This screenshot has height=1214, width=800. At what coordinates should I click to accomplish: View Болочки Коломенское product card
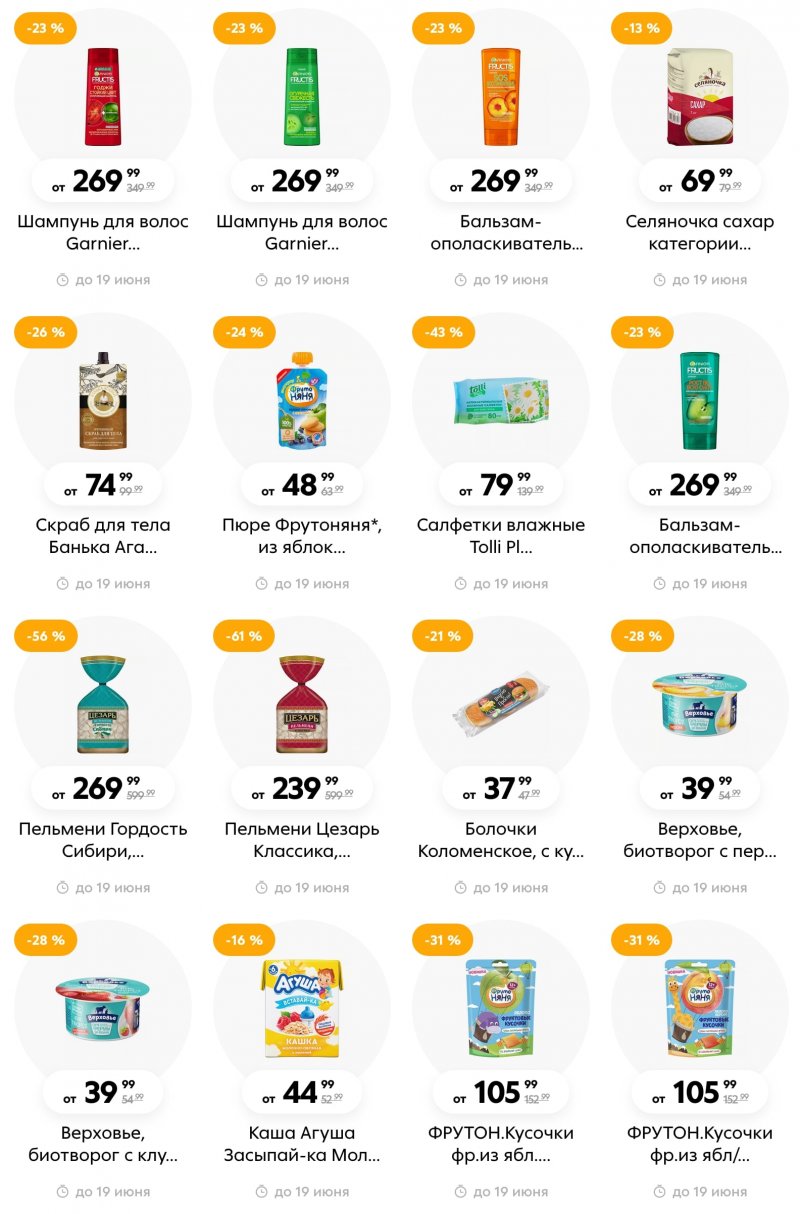tap(501, 705)
